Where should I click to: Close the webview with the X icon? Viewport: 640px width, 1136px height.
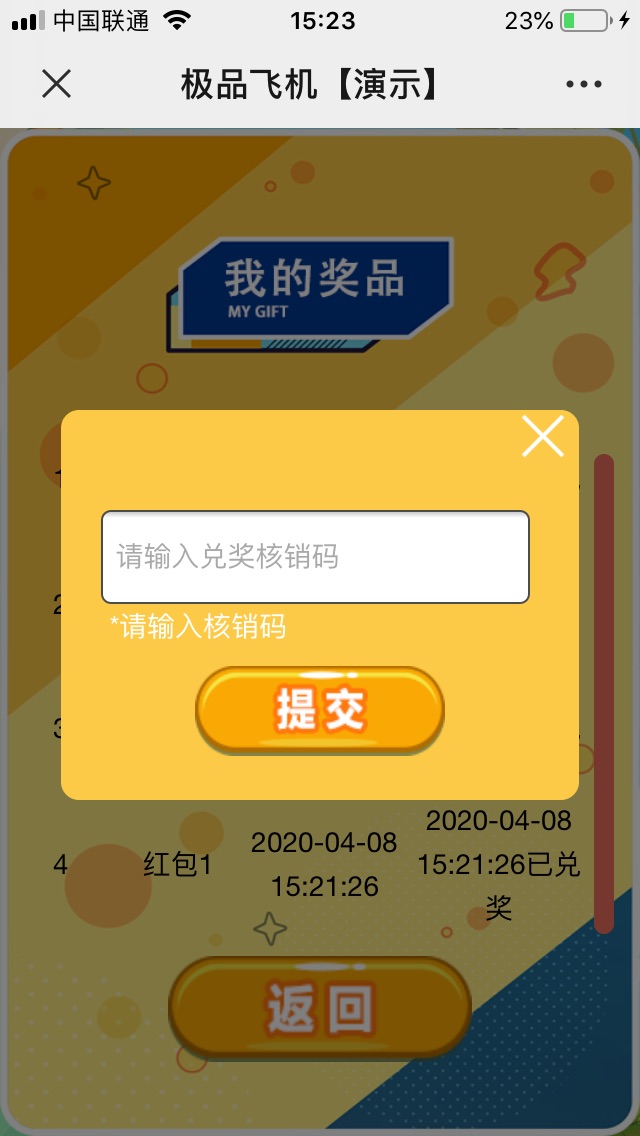[56, 84]
